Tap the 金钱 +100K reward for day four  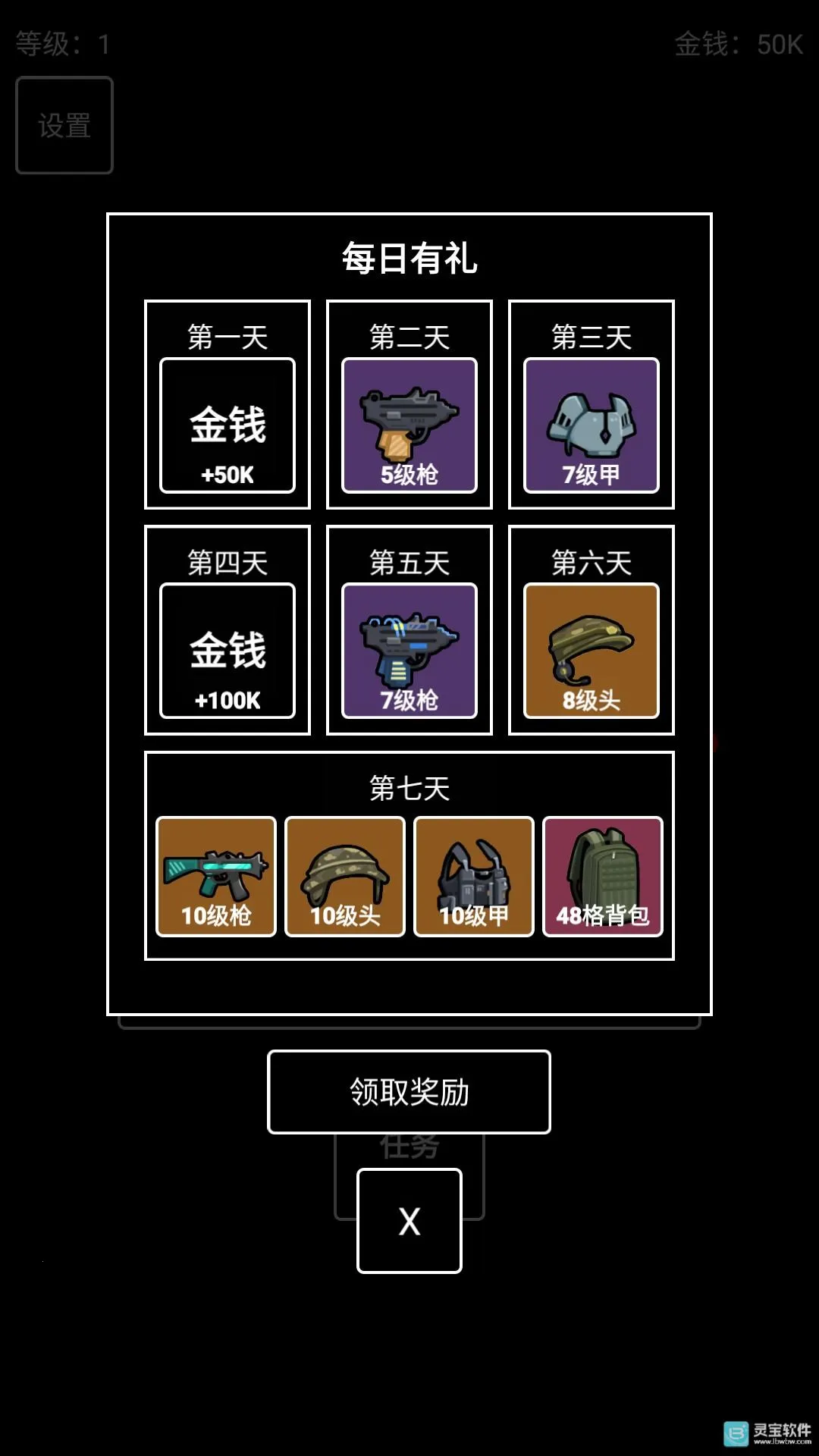point(227,651)
